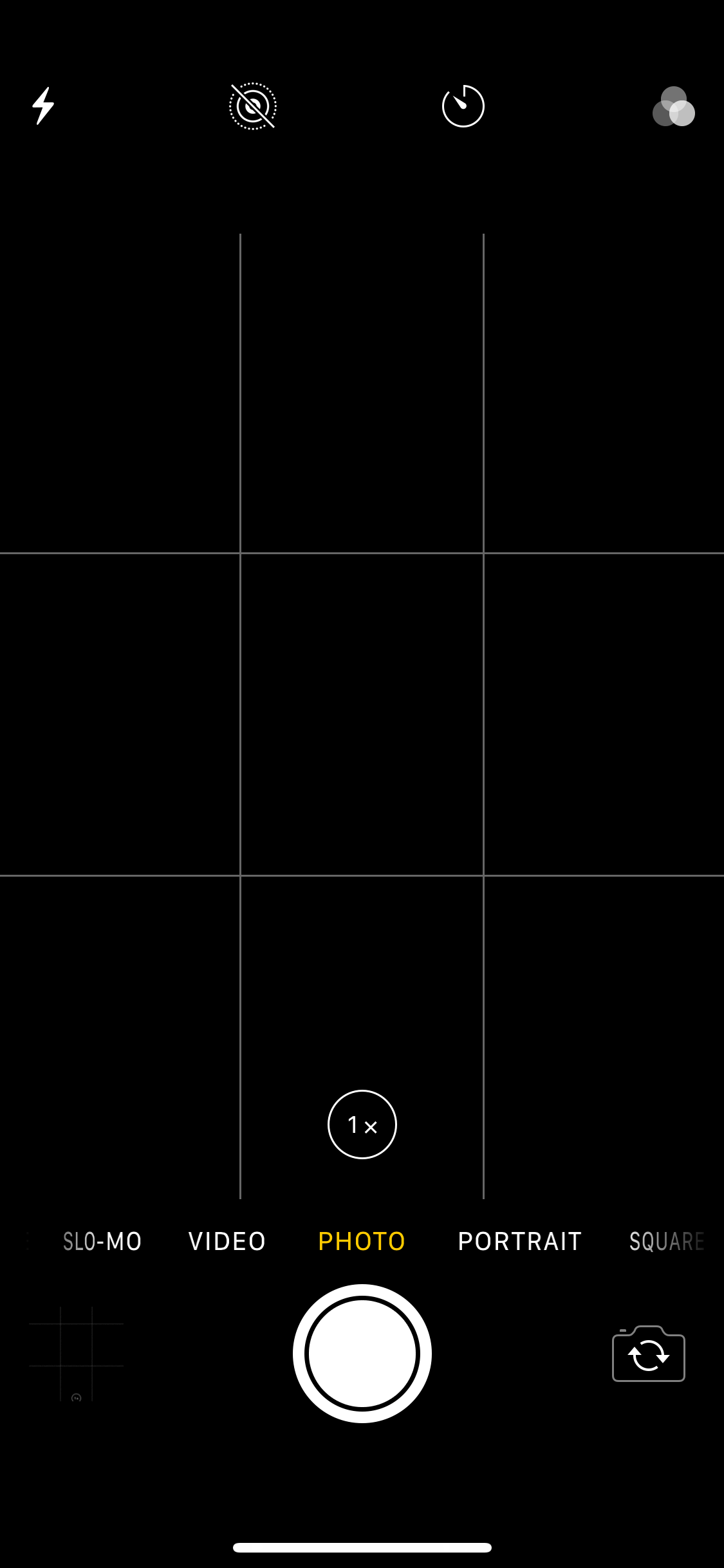Switch to VIDEO mode
This screenshot has width=724, height=1568.
click(x=227, y=1241)
